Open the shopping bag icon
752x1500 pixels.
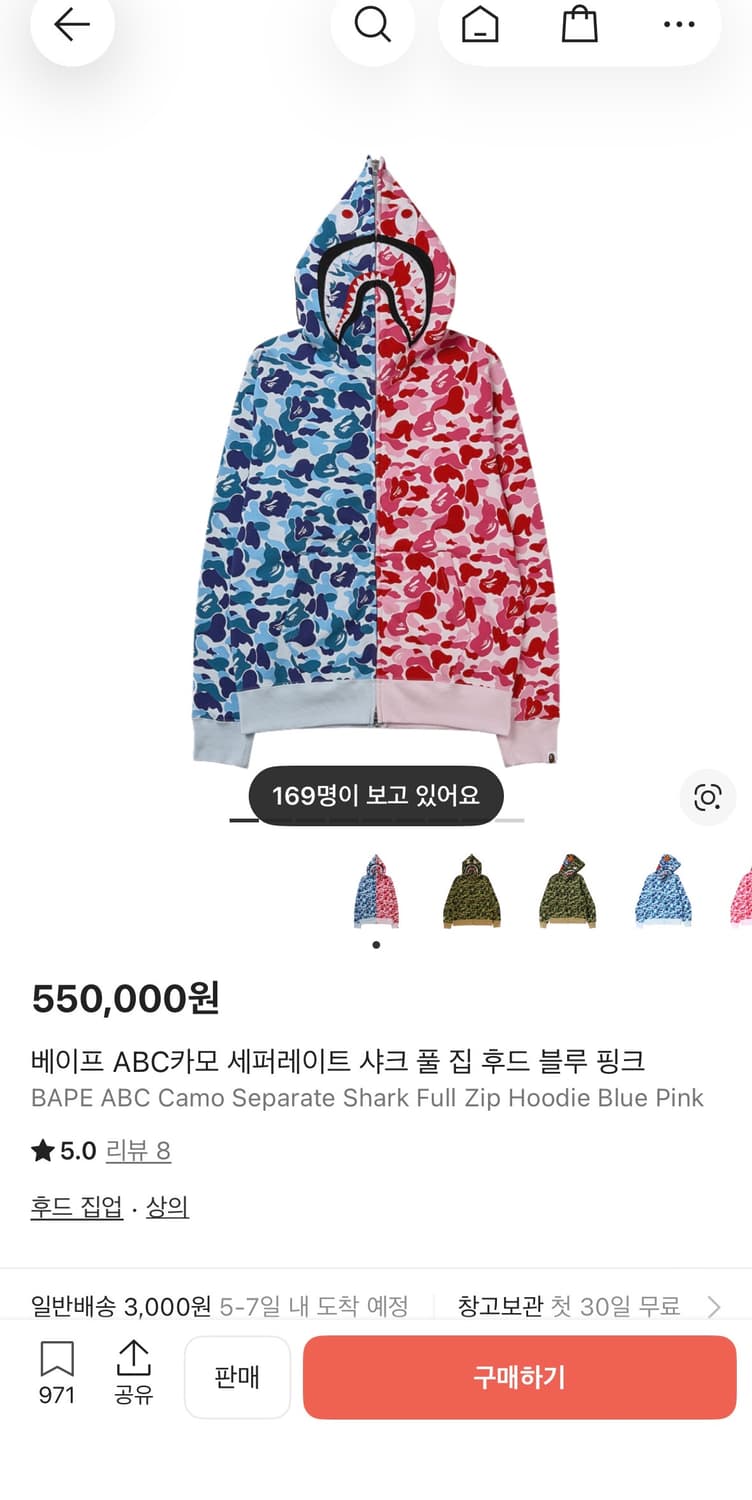click(580, 25)
